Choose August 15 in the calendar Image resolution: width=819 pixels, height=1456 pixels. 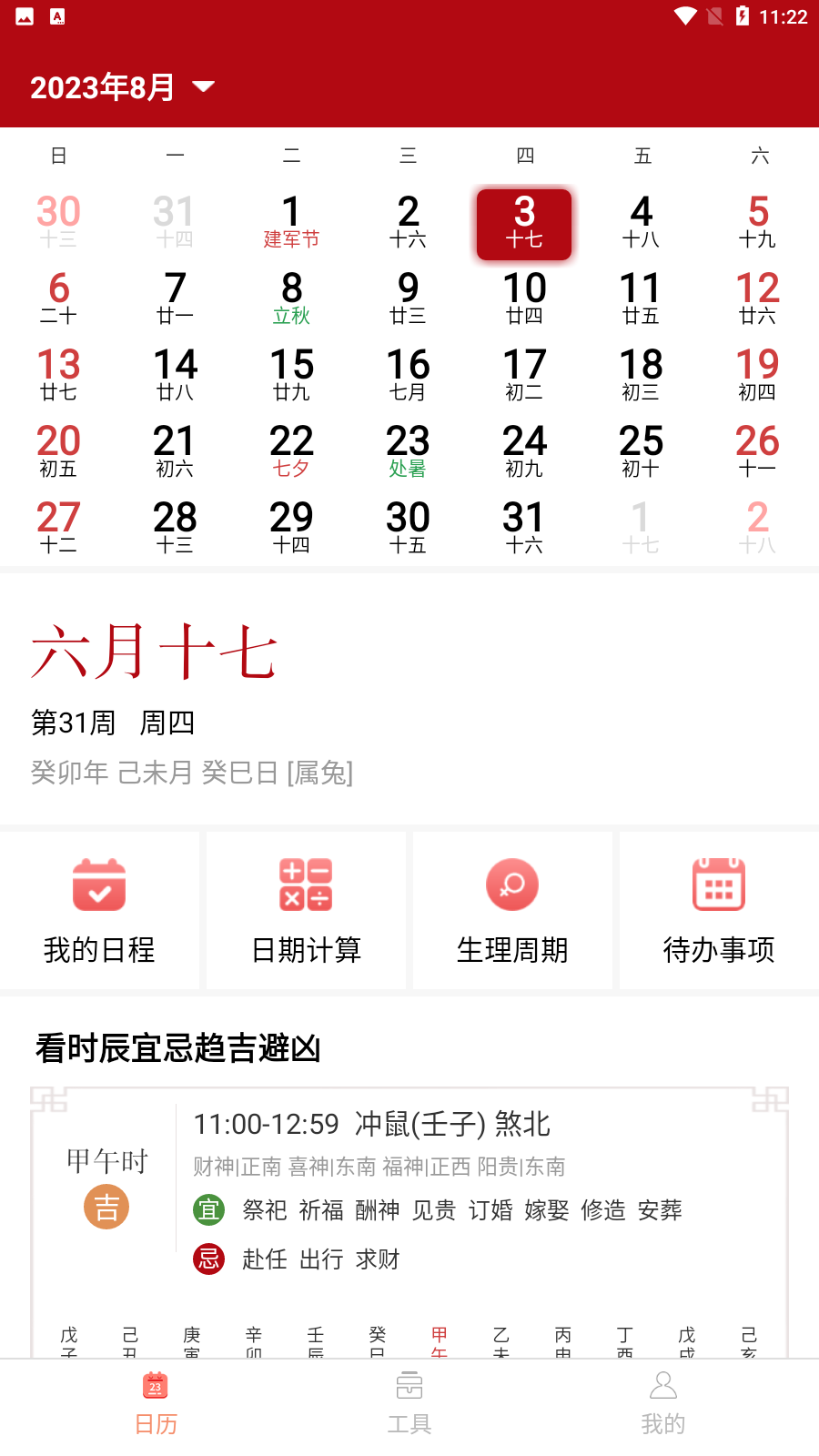[291, 375]
